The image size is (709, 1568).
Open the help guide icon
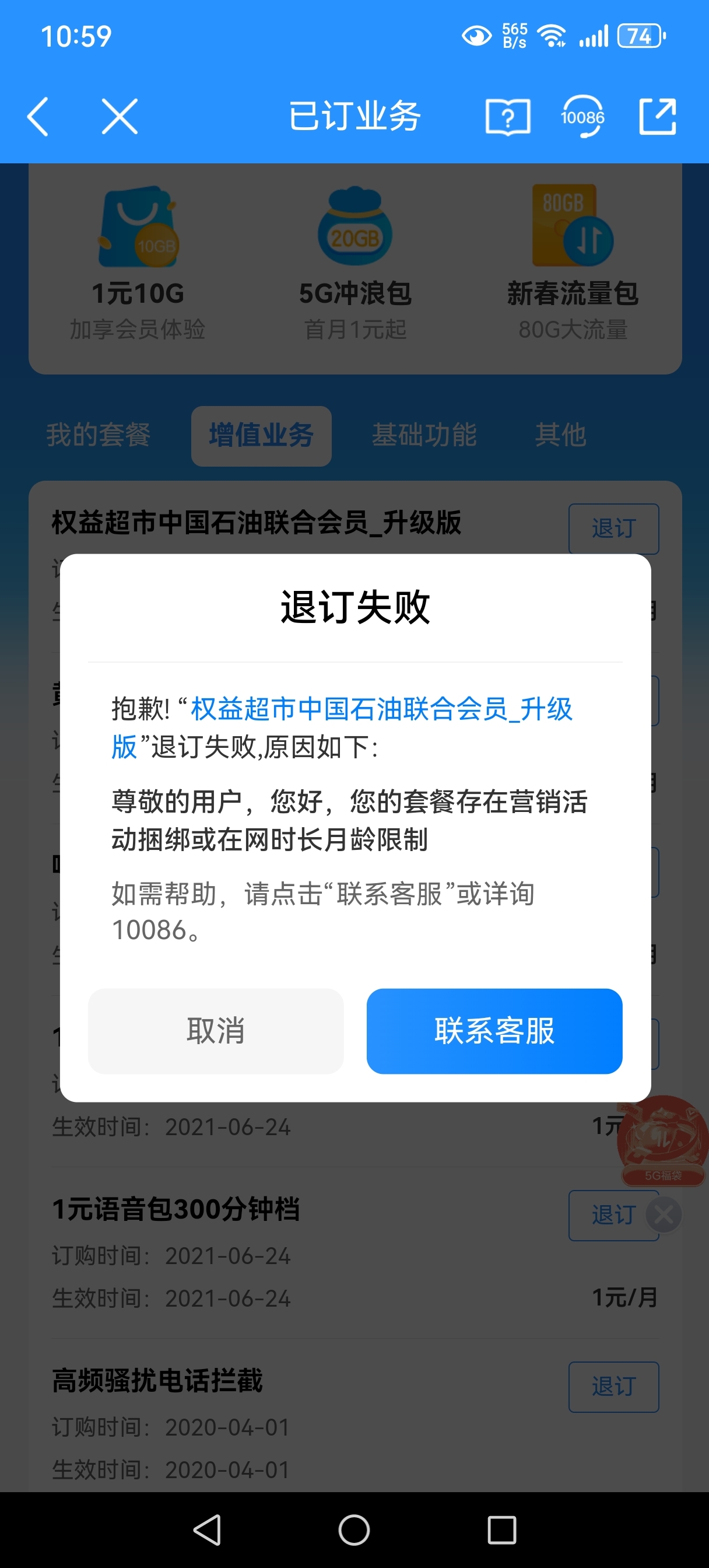click(507, 116)
